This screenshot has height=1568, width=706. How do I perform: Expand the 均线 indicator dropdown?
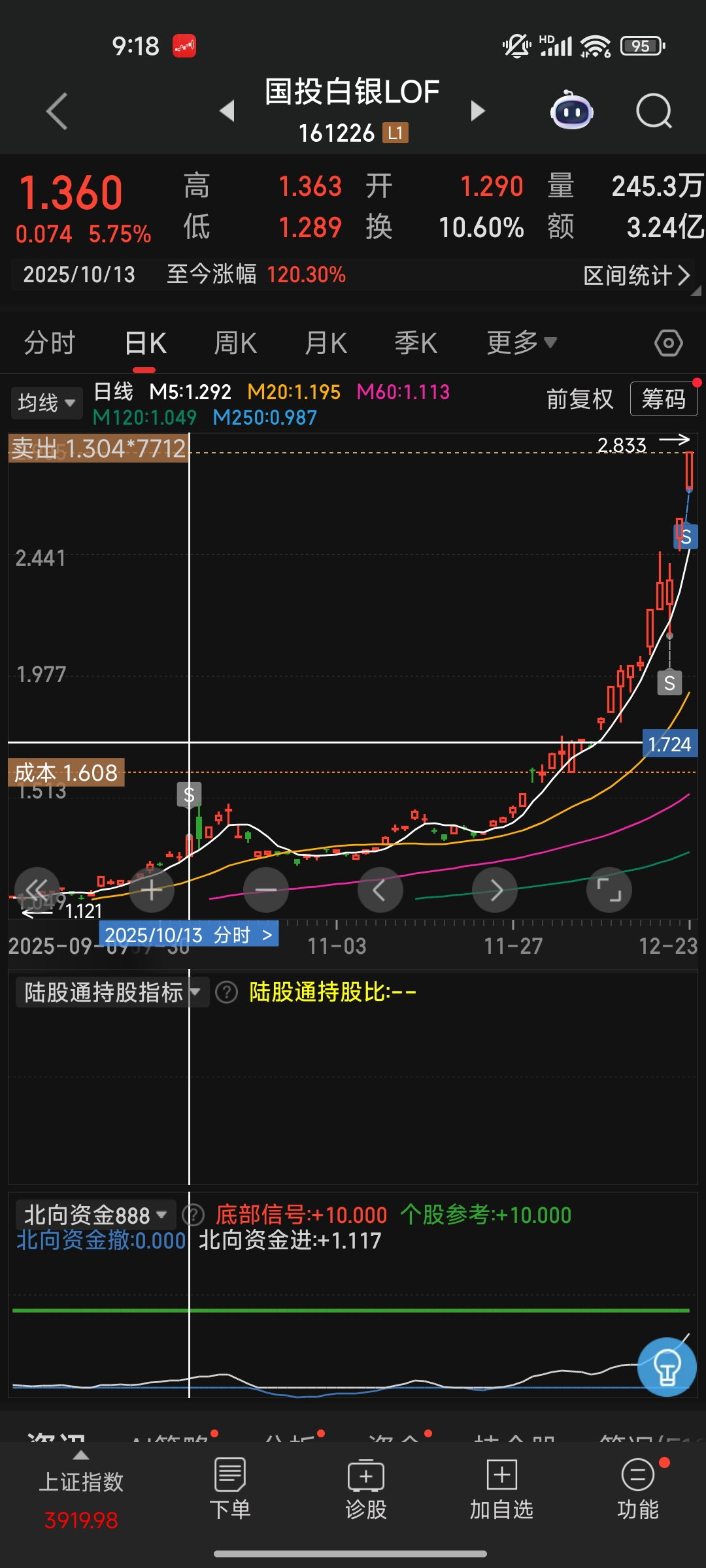coord(46,402)
